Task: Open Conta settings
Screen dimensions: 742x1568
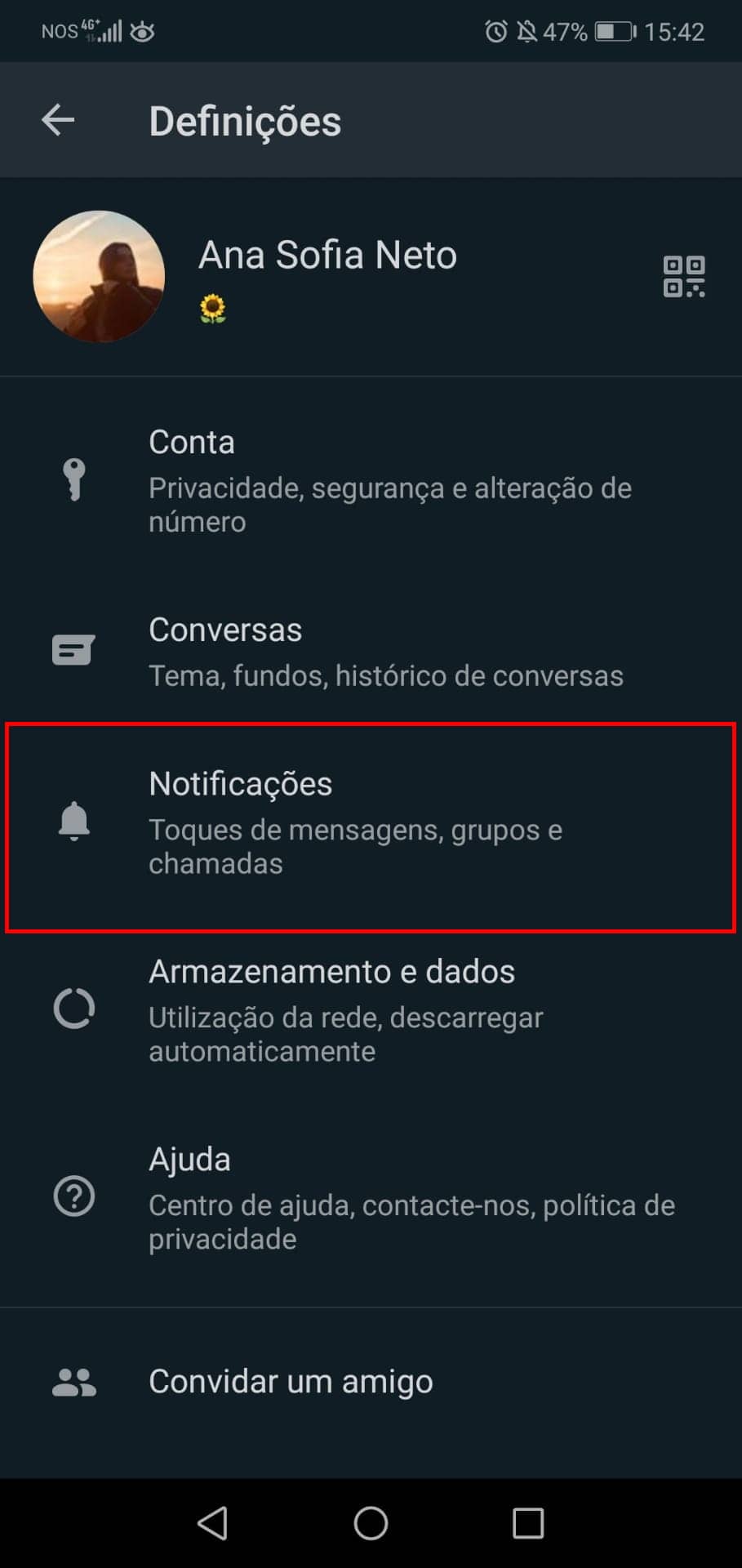Action: [371, 480]
